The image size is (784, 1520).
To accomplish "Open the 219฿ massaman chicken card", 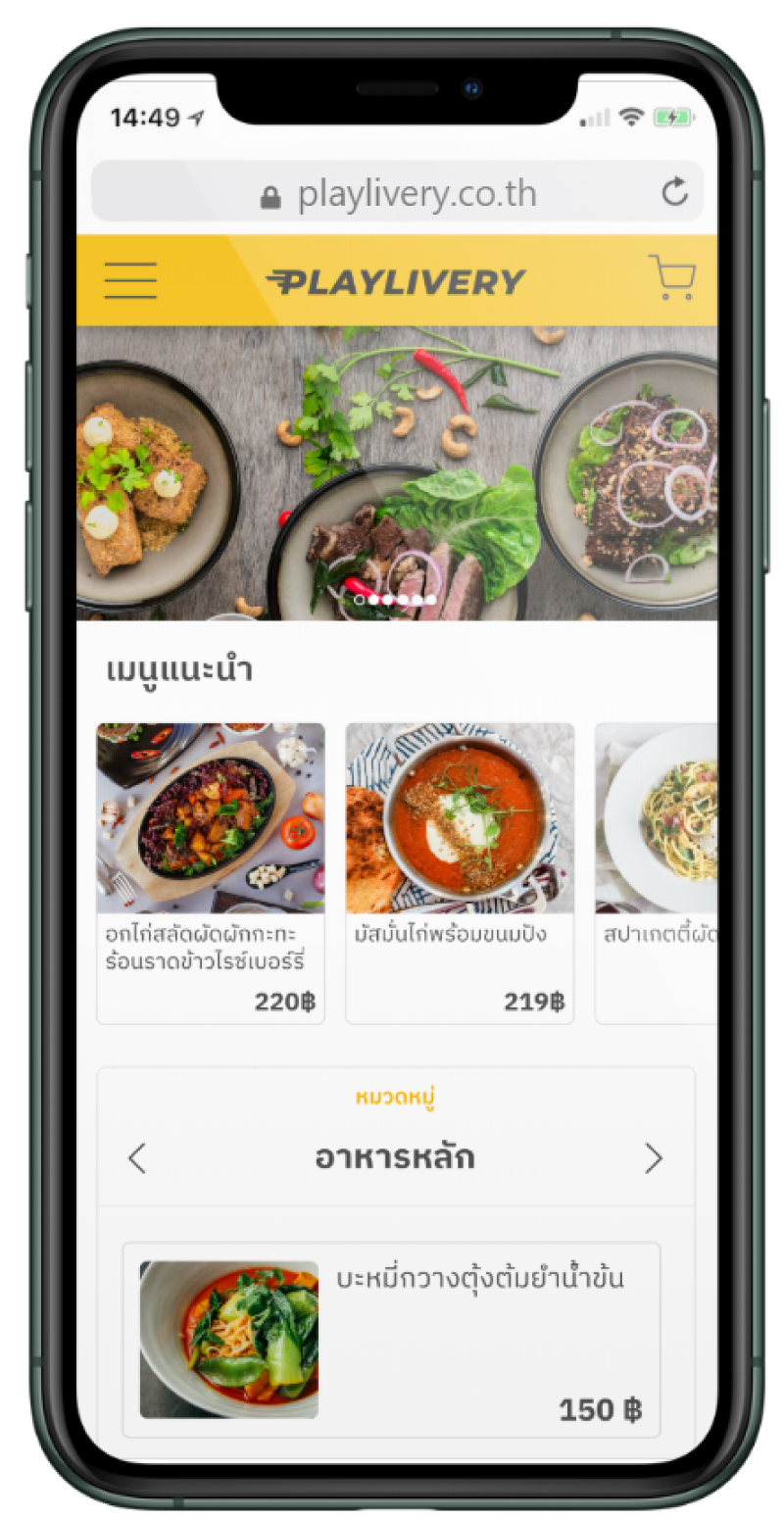I will click(460, 872).
